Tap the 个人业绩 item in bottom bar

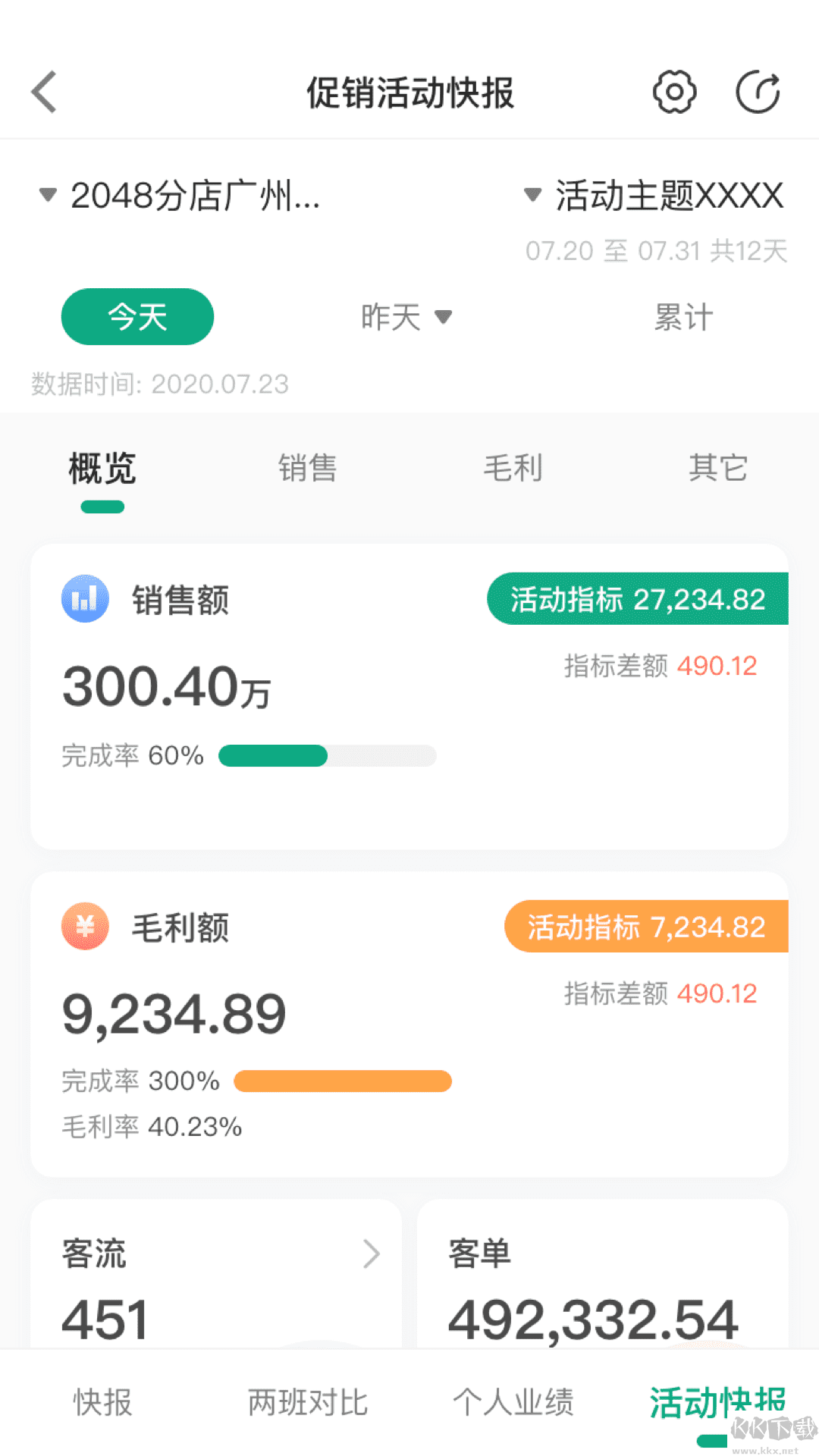pos(514,1403)
